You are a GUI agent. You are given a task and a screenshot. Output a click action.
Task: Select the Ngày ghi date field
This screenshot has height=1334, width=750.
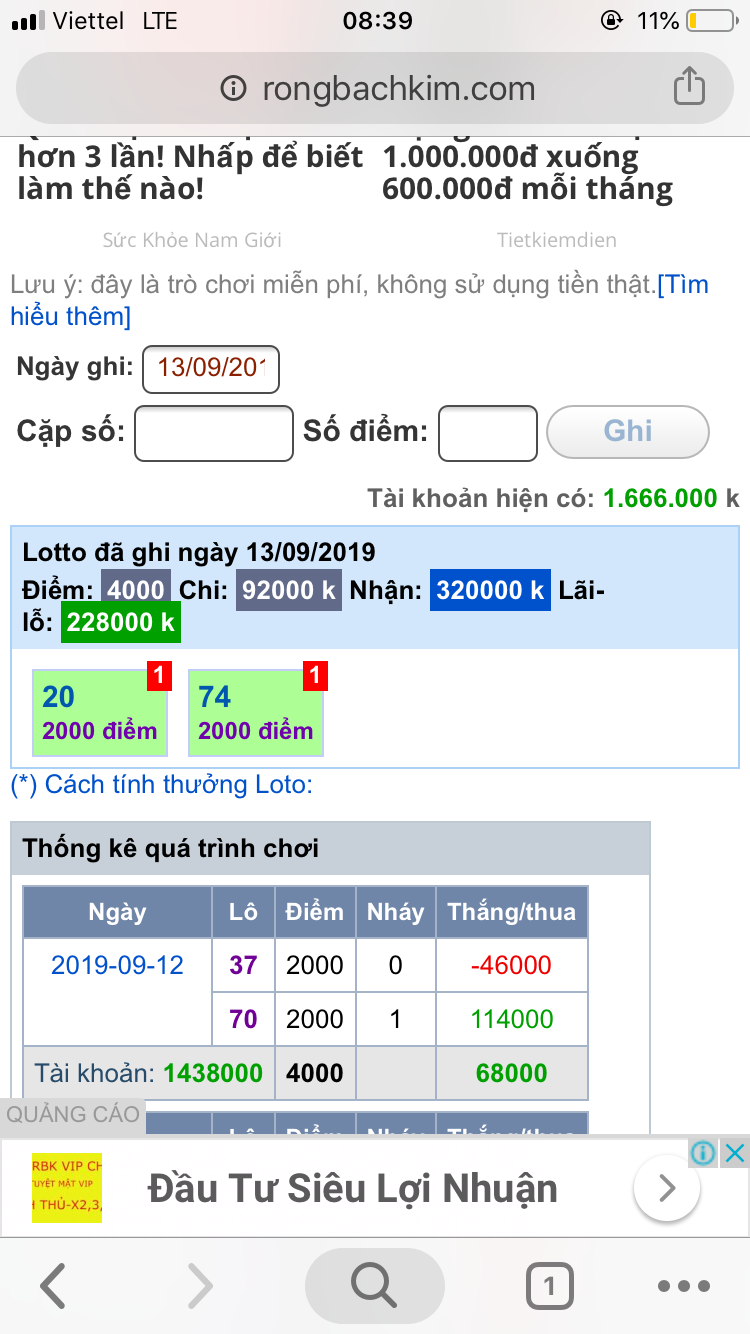pos(211,368)
